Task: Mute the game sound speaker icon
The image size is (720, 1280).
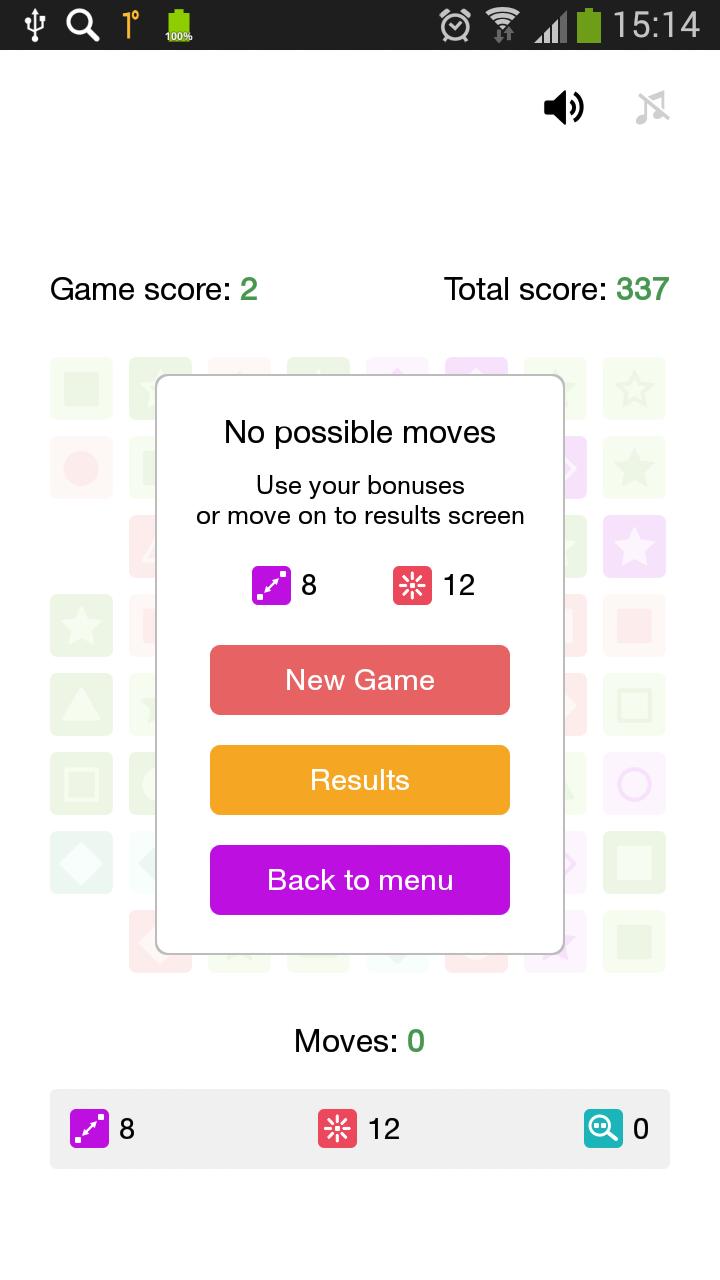Action: pyautogui.click(x=563, y=107)
